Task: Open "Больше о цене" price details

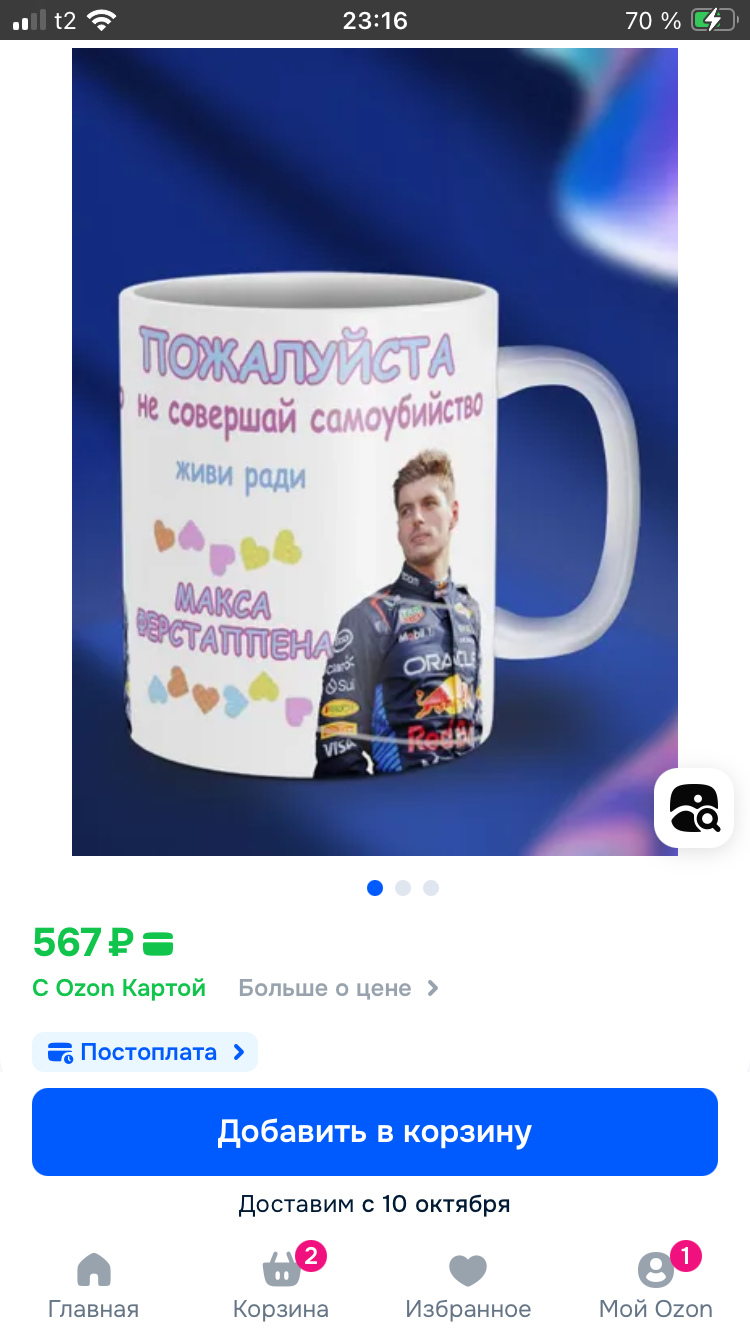Action: [338, 988]
